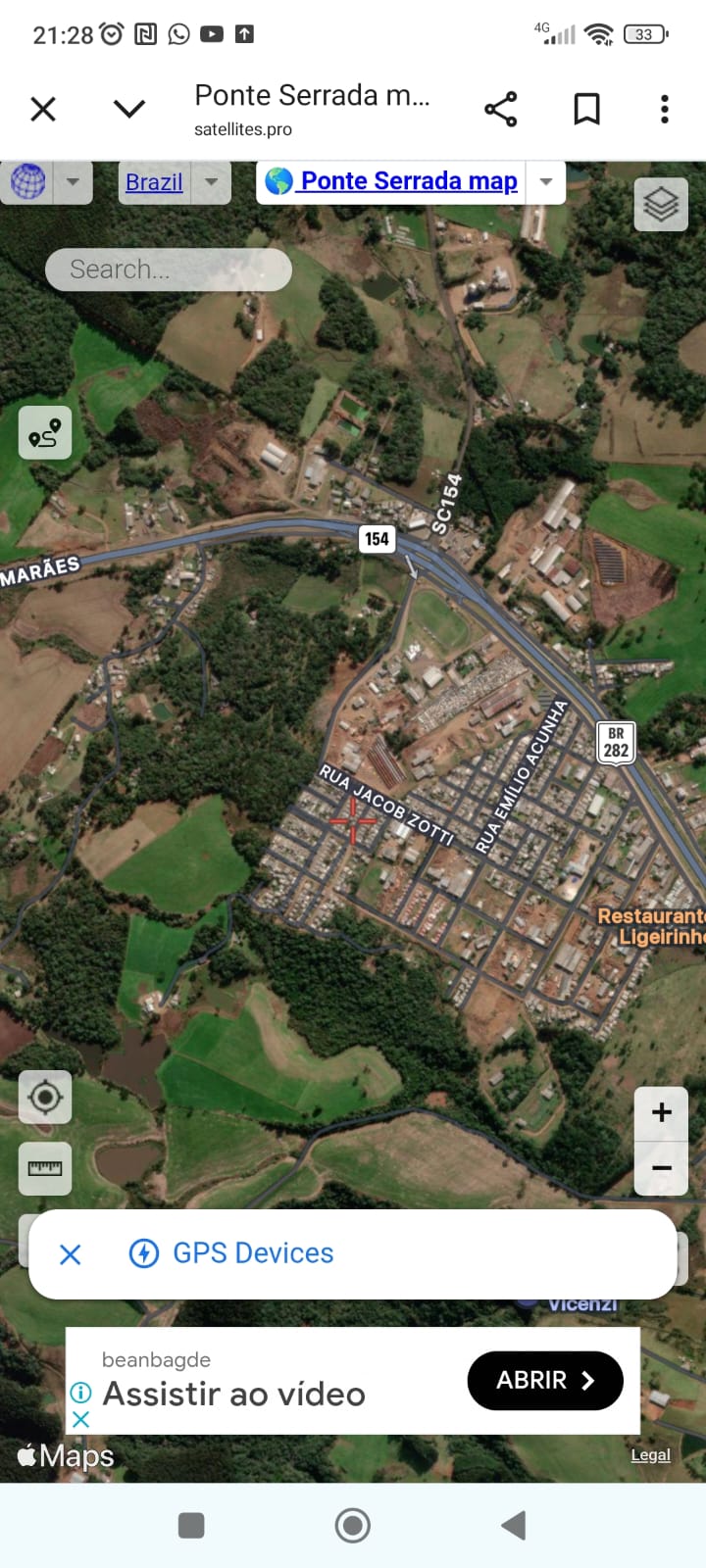Close the browser tab with X
This screenshot has height=1568, width=706.
pos(43,109)
